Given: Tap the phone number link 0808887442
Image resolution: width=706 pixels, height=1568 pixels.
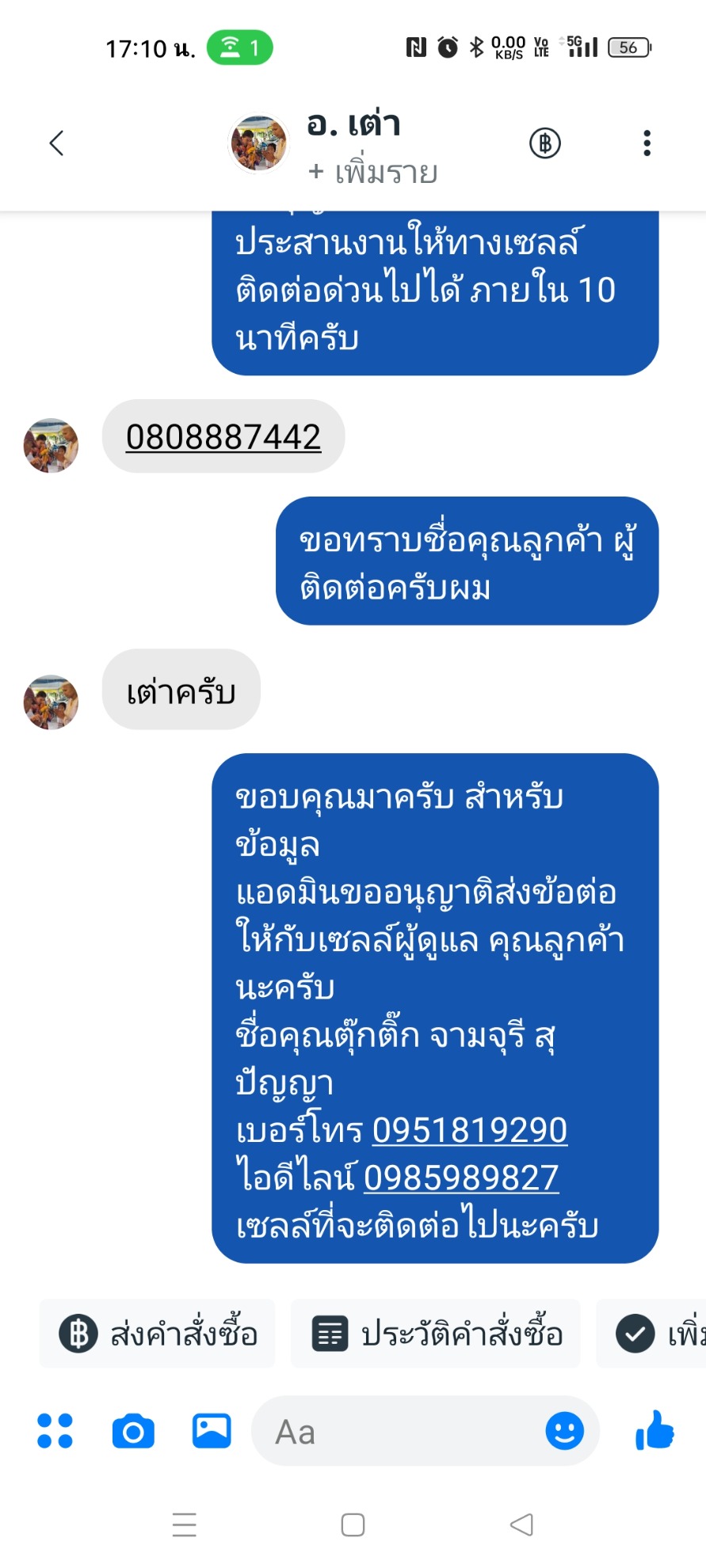Looking at the screenshot, I should pos(223,437).
